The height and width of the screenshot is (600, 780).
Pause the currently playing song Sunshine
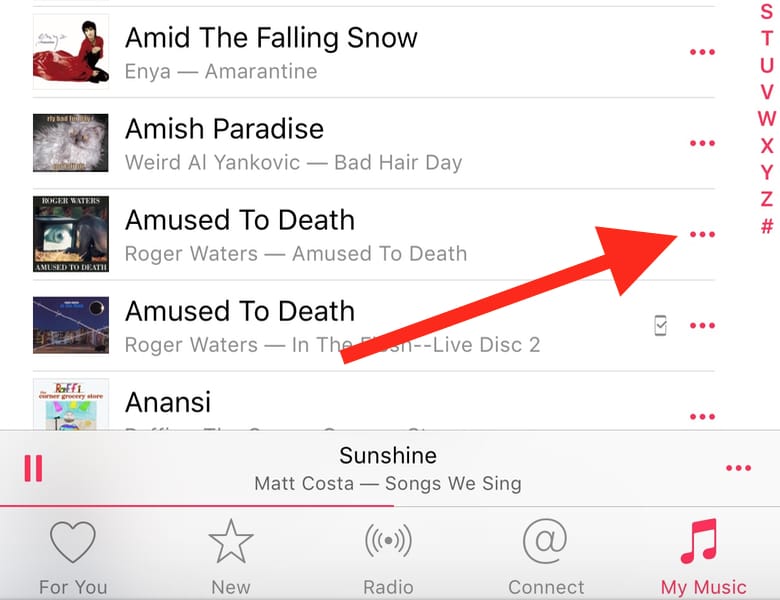pos(33,468)
